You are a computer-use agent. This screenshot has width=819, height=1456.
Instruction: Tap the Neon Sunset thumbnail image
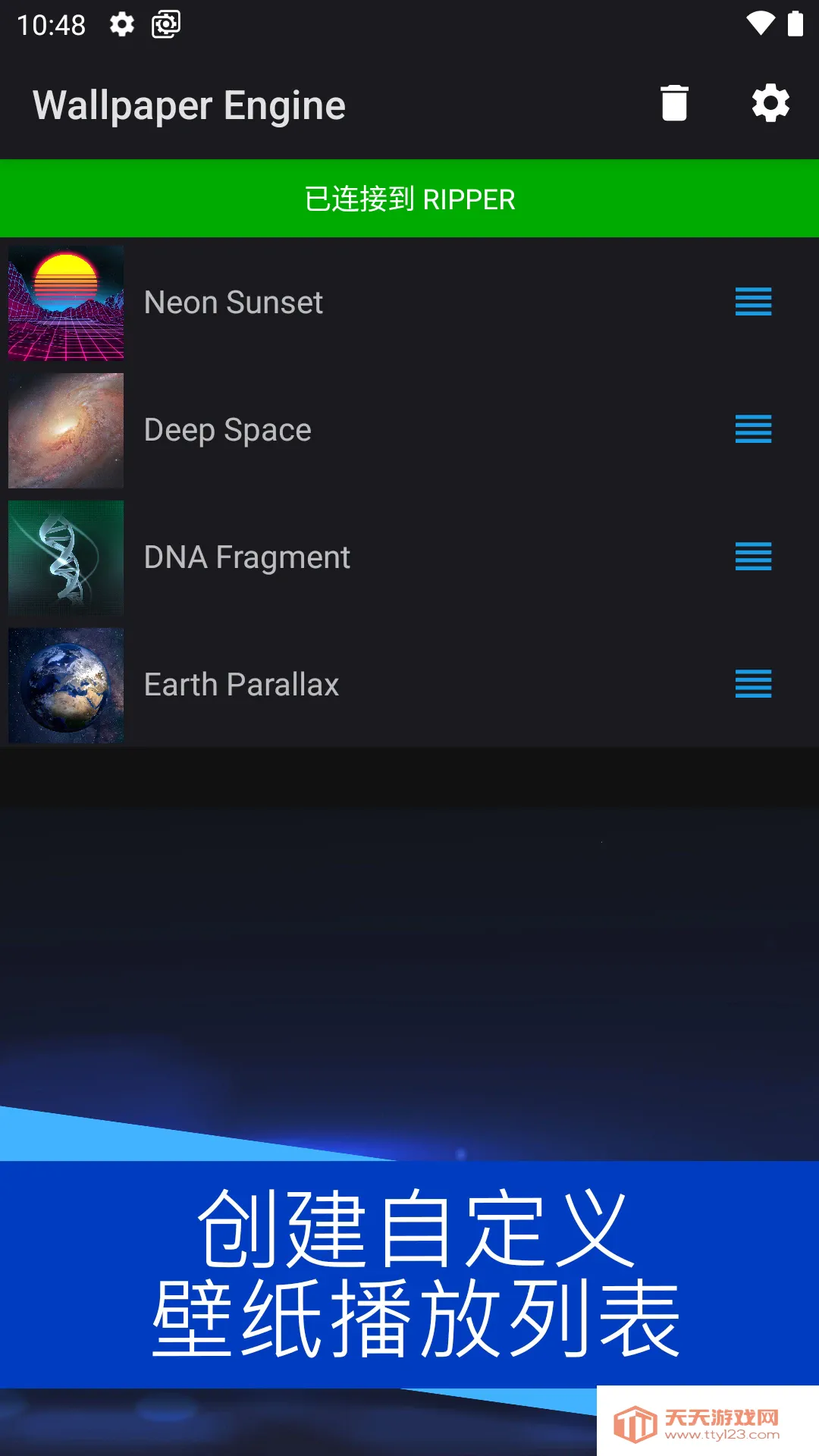[x=65, y=303]
